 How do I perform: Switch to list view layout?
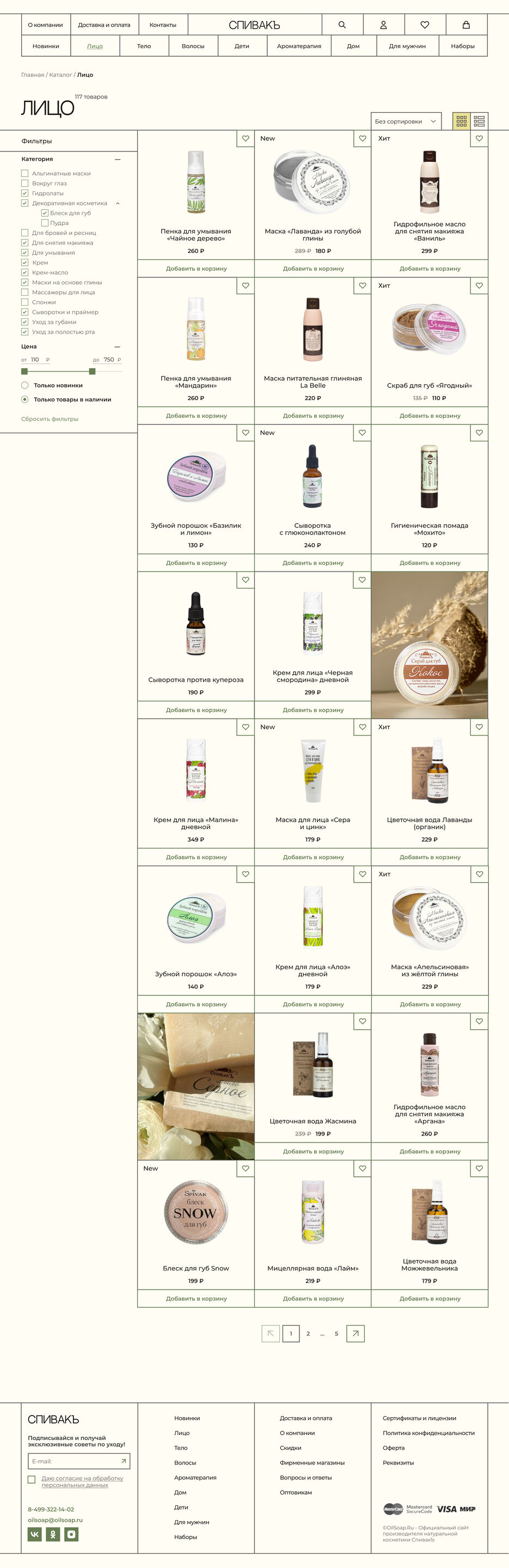(479, 121)
